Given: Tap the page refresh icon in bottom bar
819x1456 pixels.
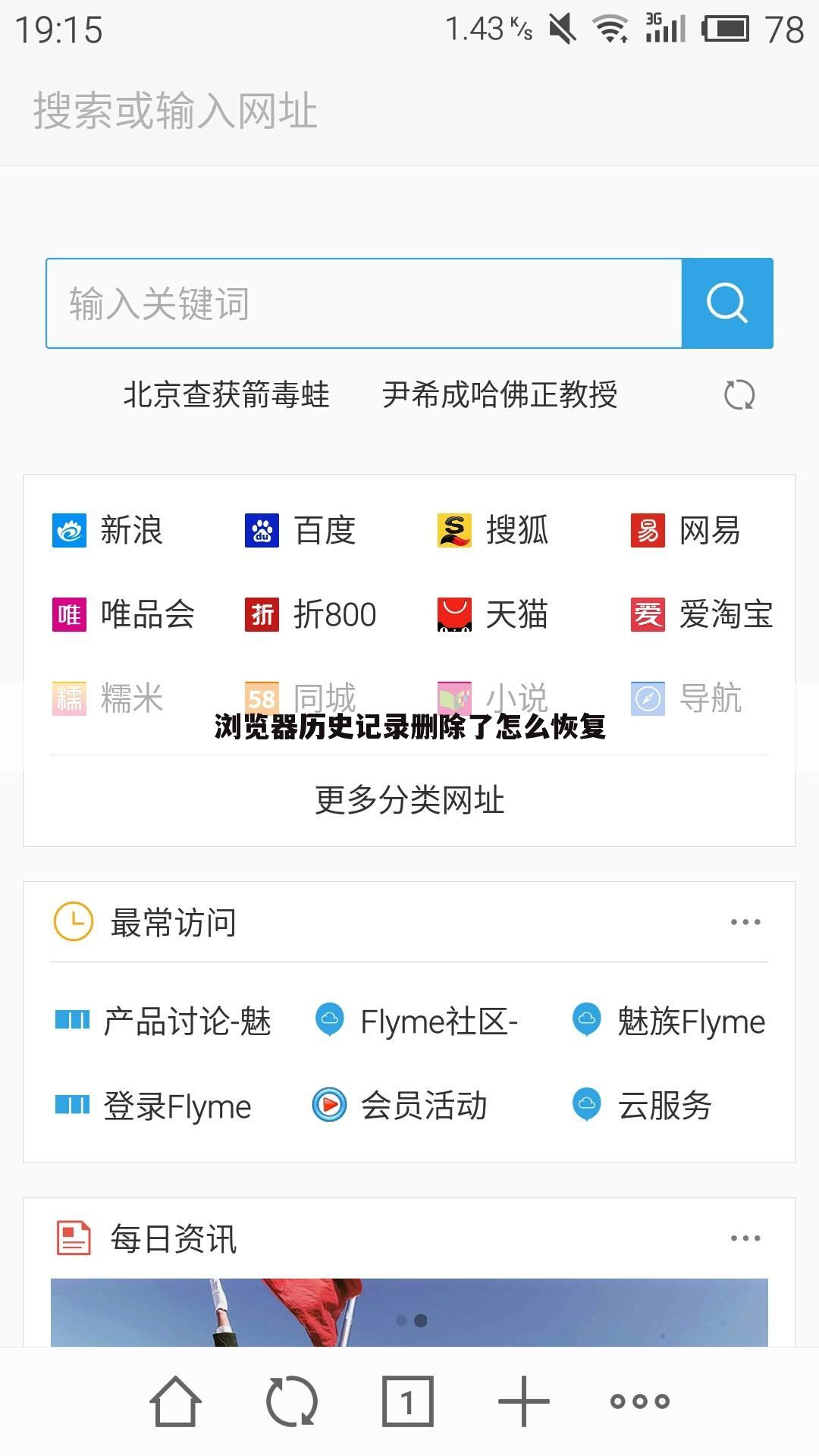Looking at the screenshot, I should (x=293, y=1401).
